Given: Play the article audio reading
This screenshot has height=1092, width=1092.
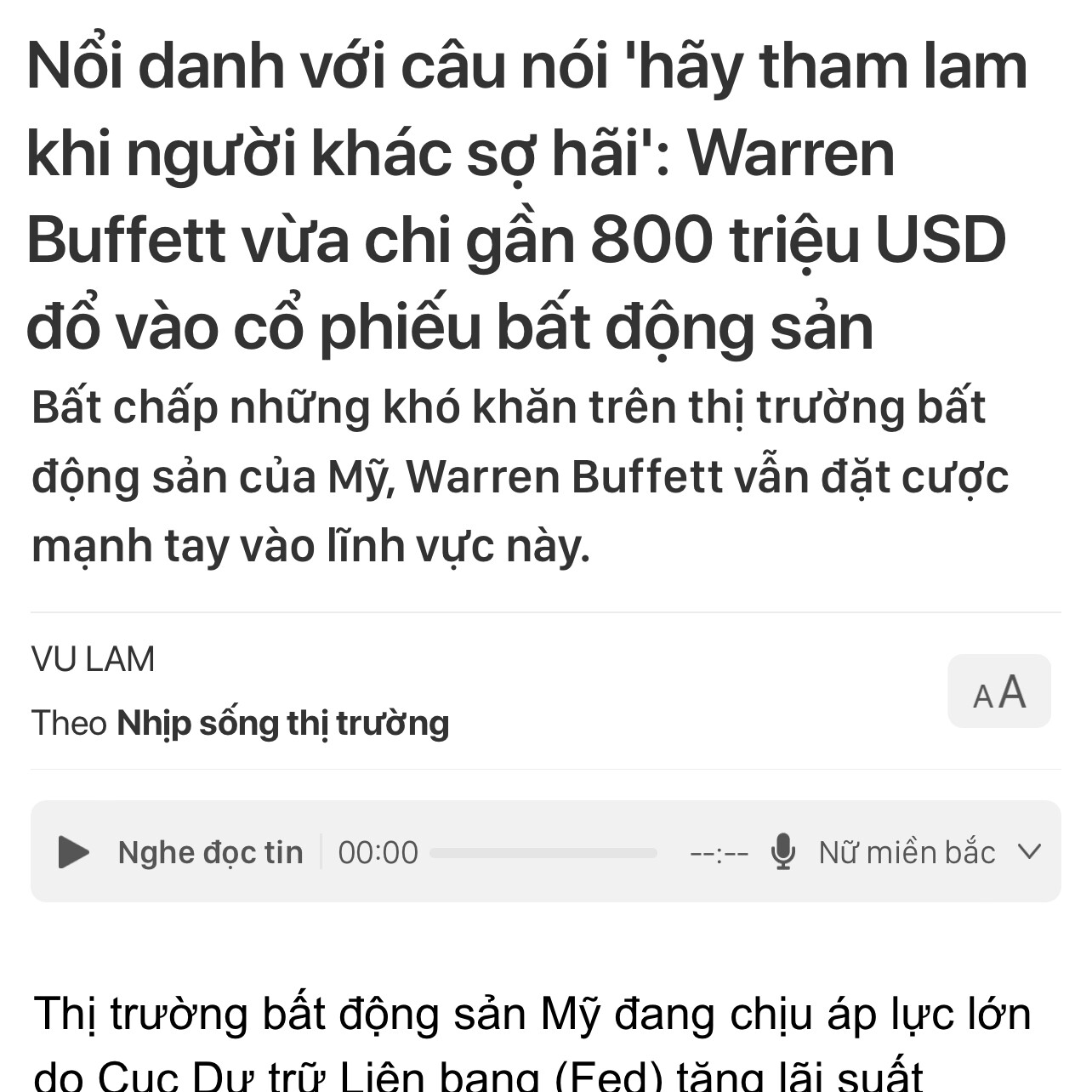Looking at the screenshot, I should 73,852.
